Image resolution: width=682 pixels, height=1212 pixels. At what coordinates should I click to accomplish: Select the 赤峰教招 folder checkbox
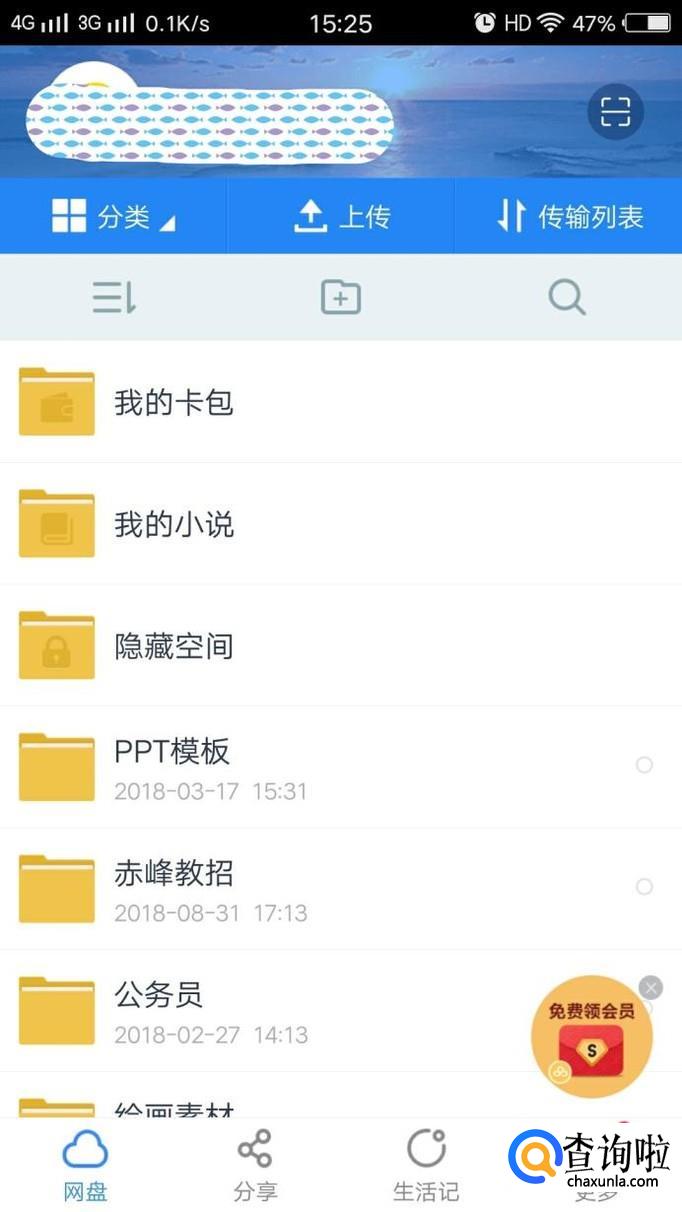click(x=644, y=887)
